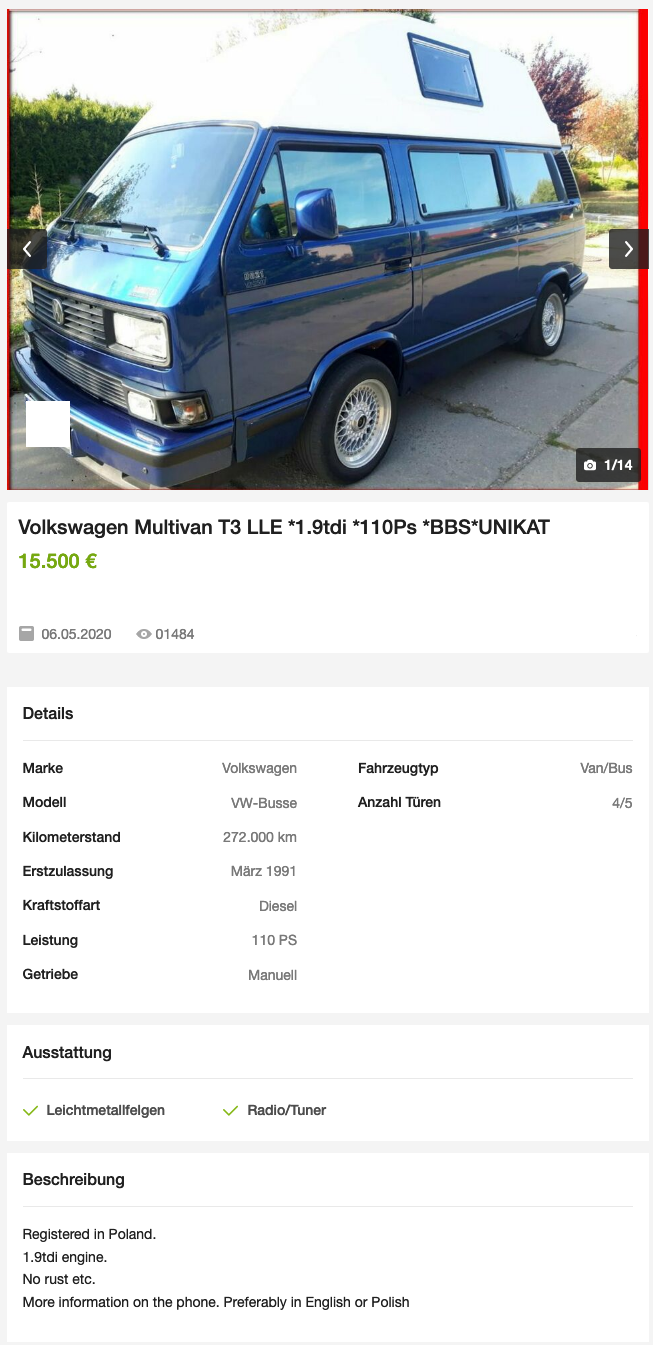Viewport: 653px width, 1345px height.
Task: Show the next photo in the gallery
Action: point(628,249)
